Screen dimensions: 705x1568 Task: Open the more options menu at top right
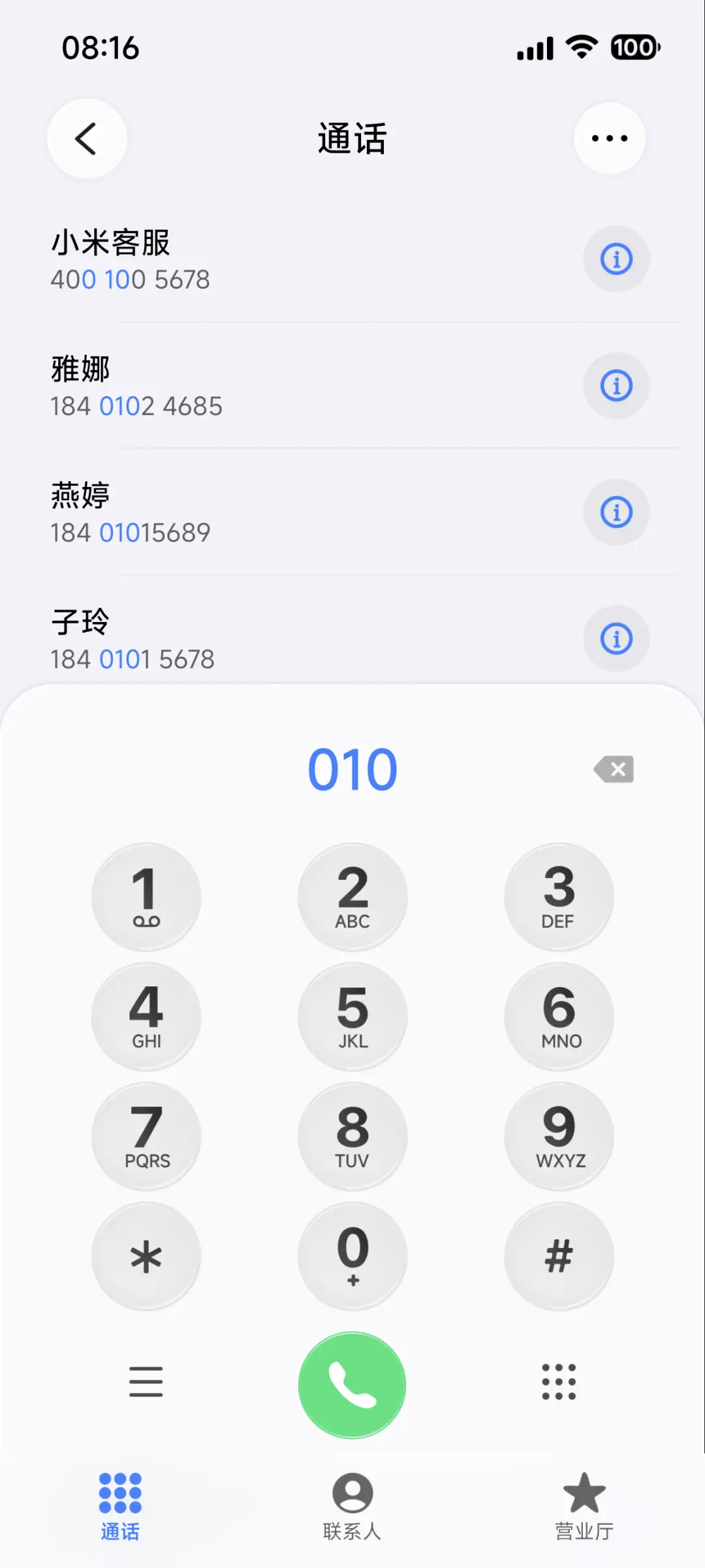[x=608, y=138]
